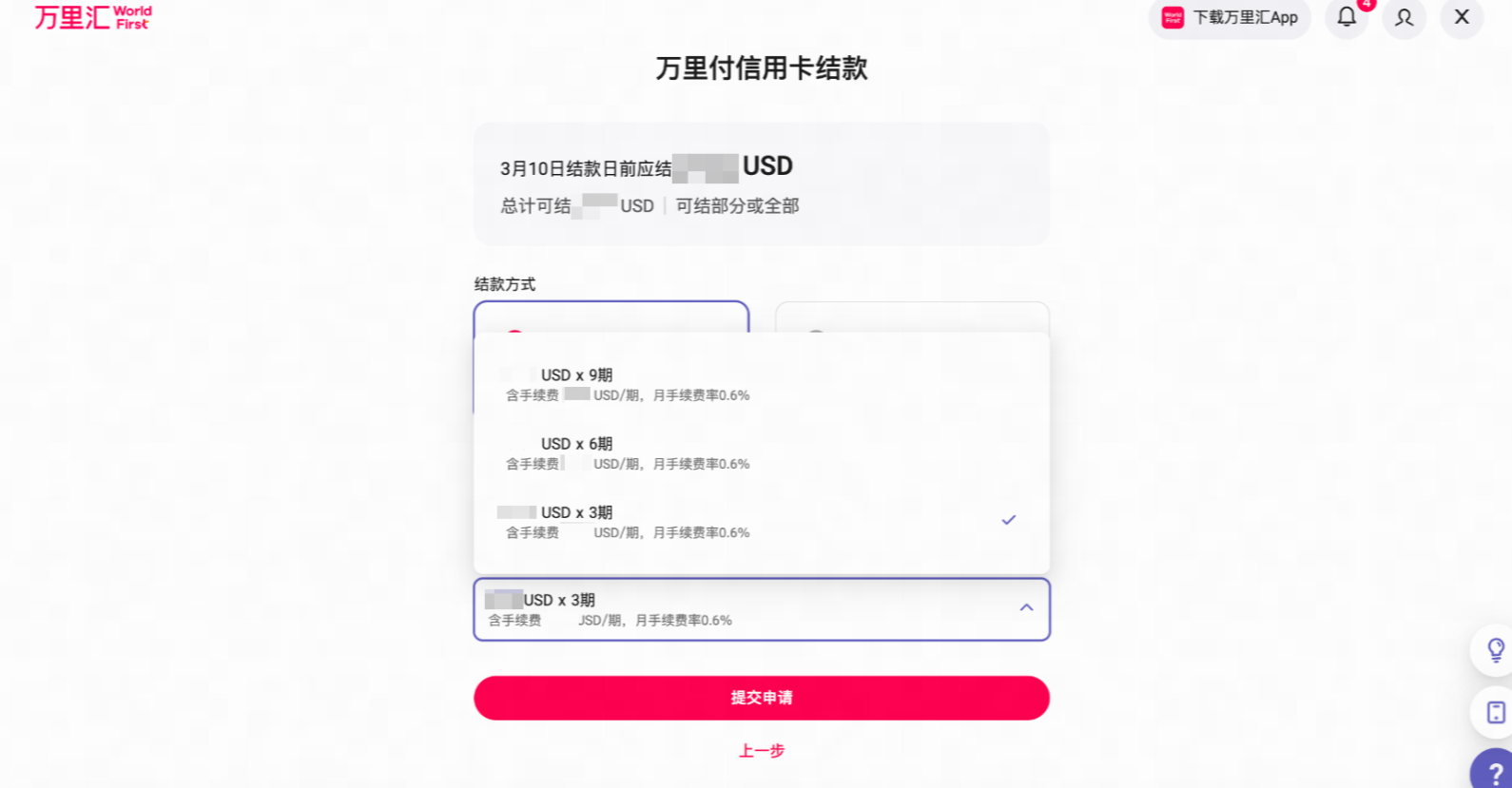This screenshot has width=1512, height=788.
Task: Open the user profile icon
Action: click(x=1404, y=17)
